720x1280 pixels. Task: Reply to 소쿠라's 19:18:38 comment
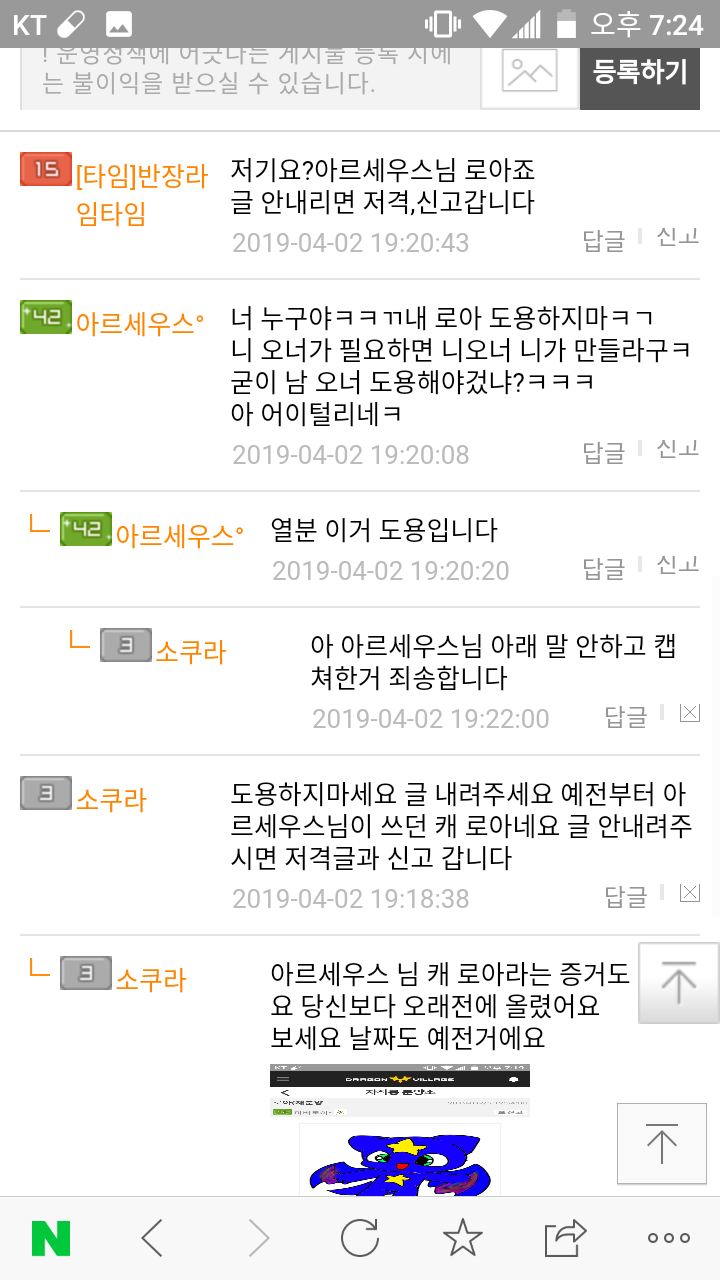(x=626, y=897)
